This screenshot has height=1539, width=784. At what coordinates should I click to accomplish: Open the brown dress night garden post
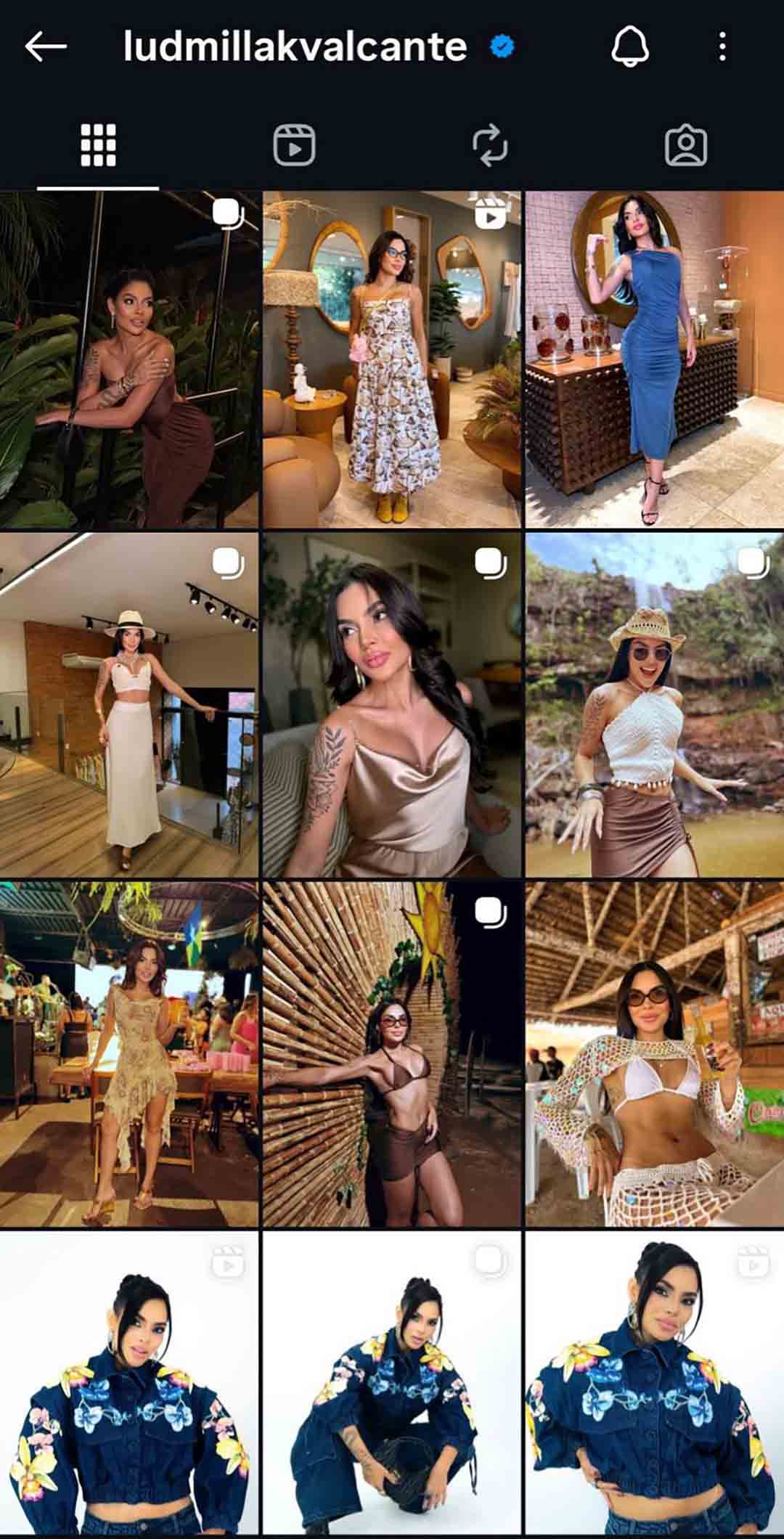point(129,359)
